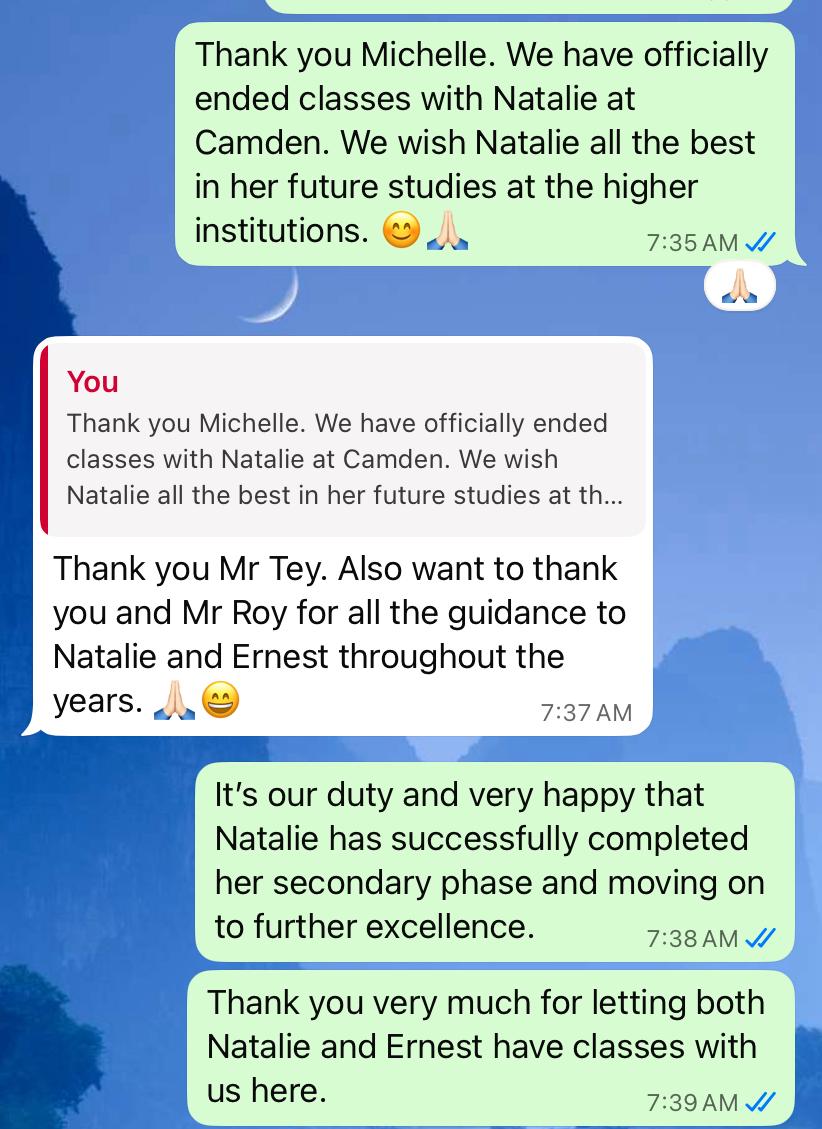Select the read receipt checkmarks next to 7:39 AM
This screenshot has width=822, height=1129.
point(762,1103)
